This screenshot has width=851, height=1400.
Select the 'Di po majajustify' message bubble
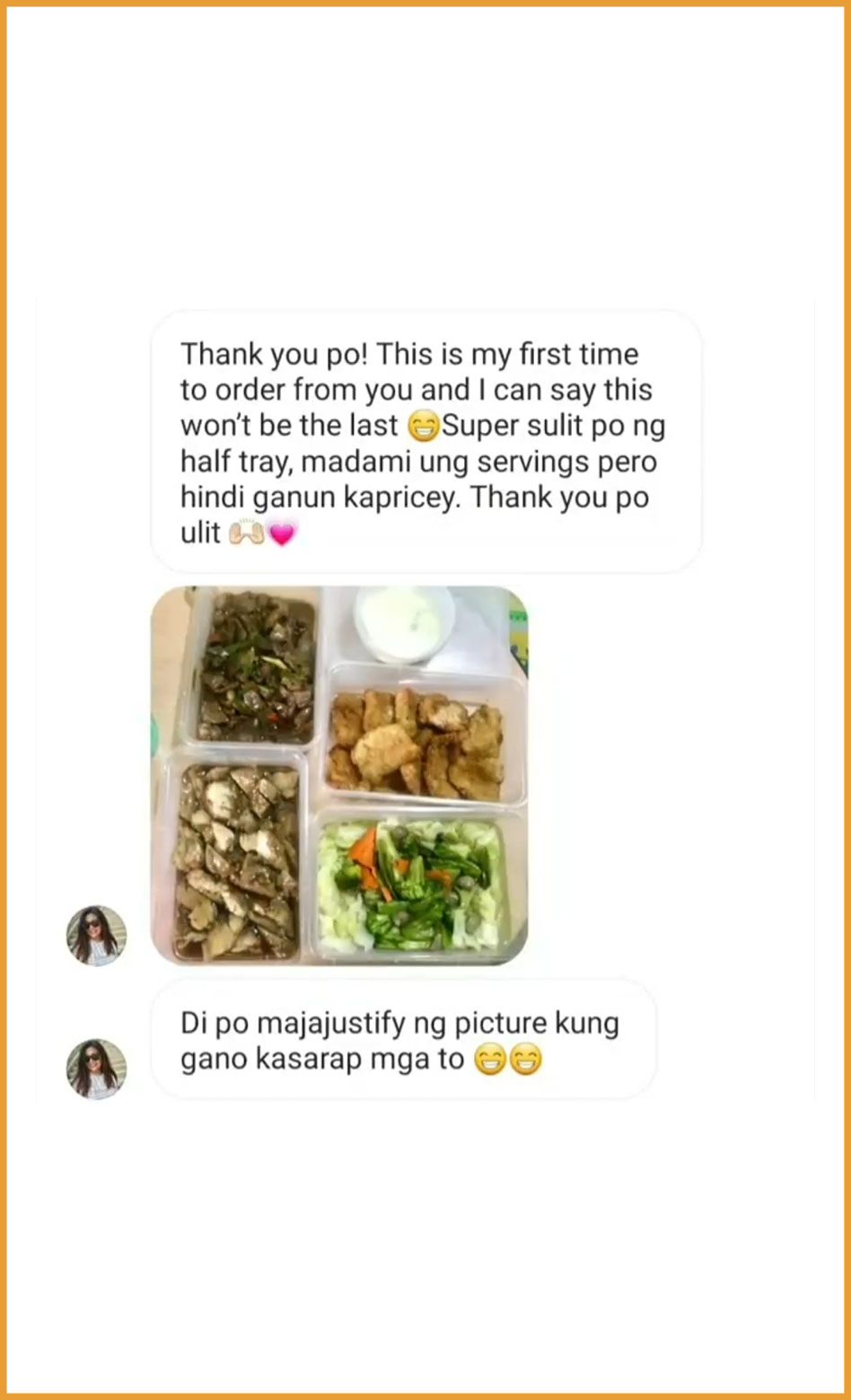(x=404, y=1040)
